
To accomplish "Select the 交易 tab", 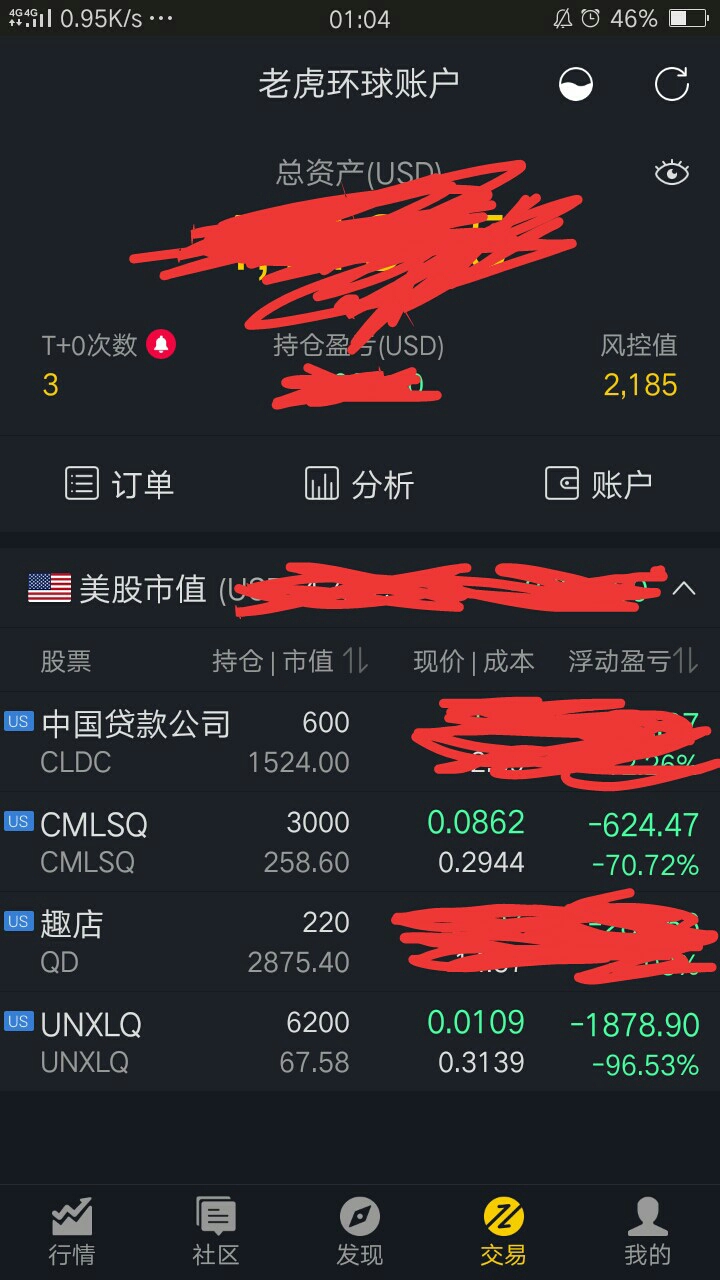I will tap(504, 1231).
